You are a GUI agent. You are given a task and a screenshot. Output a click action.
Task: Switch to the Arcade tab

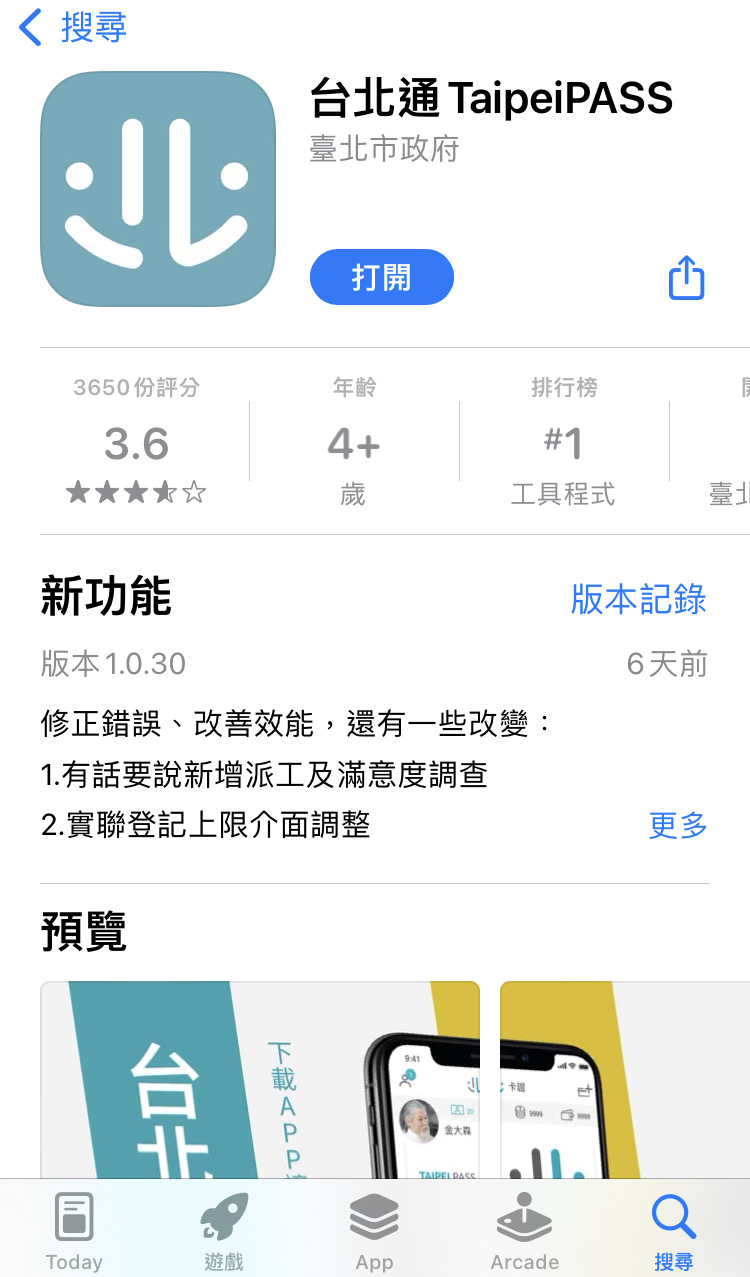[524, 1231]
